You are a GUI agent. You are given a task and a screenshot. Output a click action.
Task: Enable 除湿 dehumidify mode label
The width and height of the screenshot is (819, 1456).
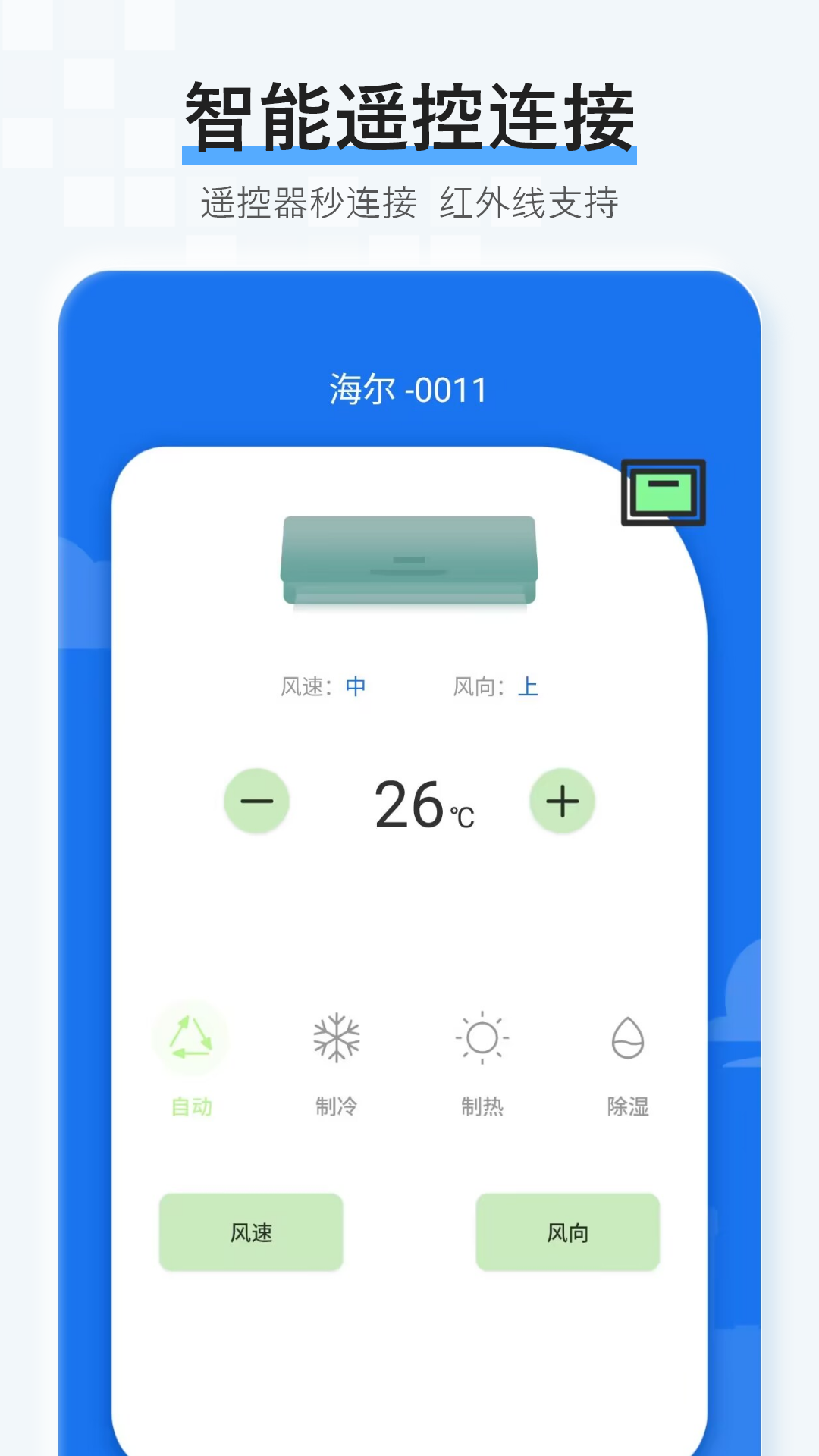tap(628, 1107)
